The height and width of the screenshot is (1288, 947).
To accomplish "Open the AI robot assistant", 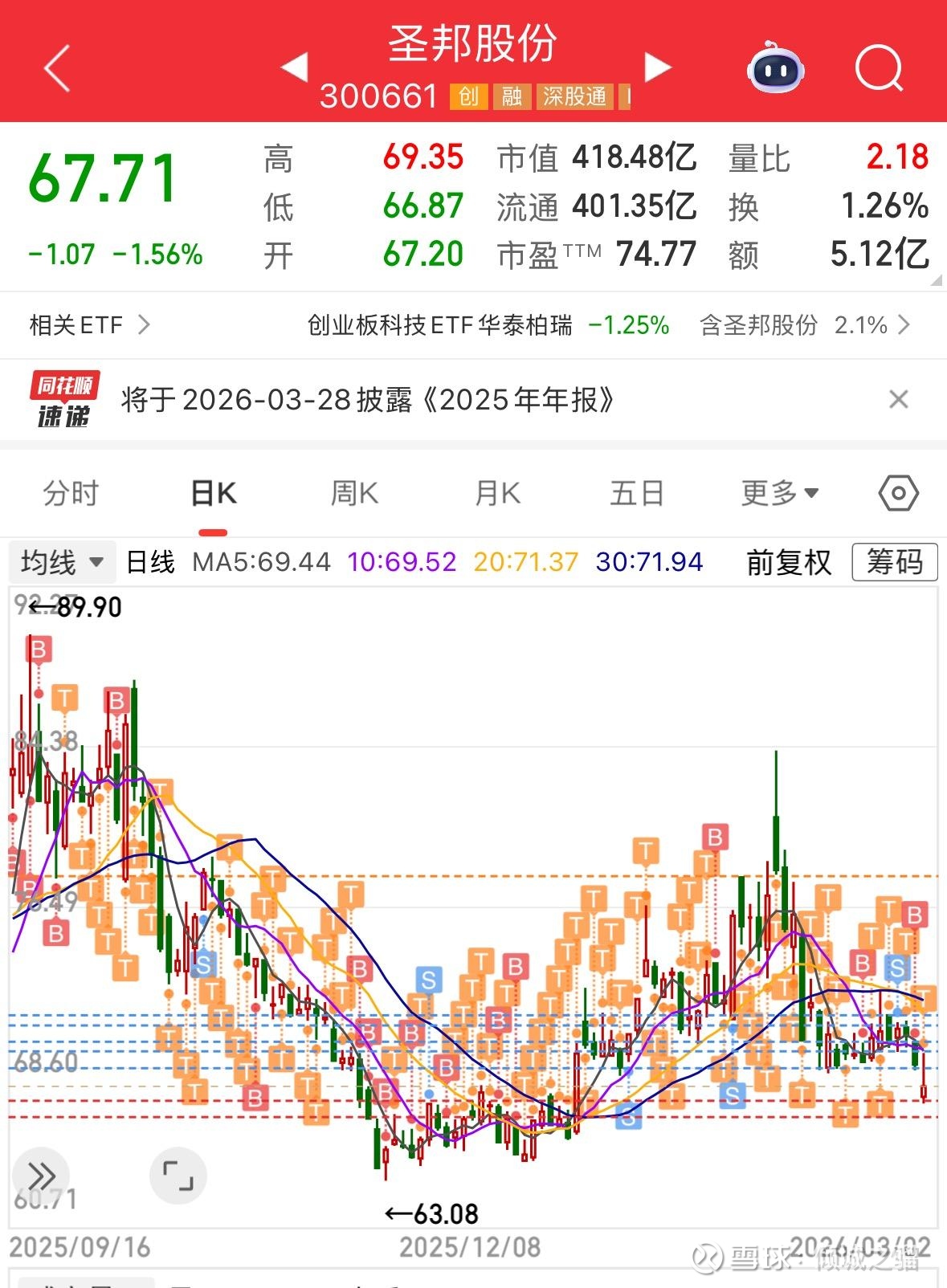I will click(x=775, y=69).
